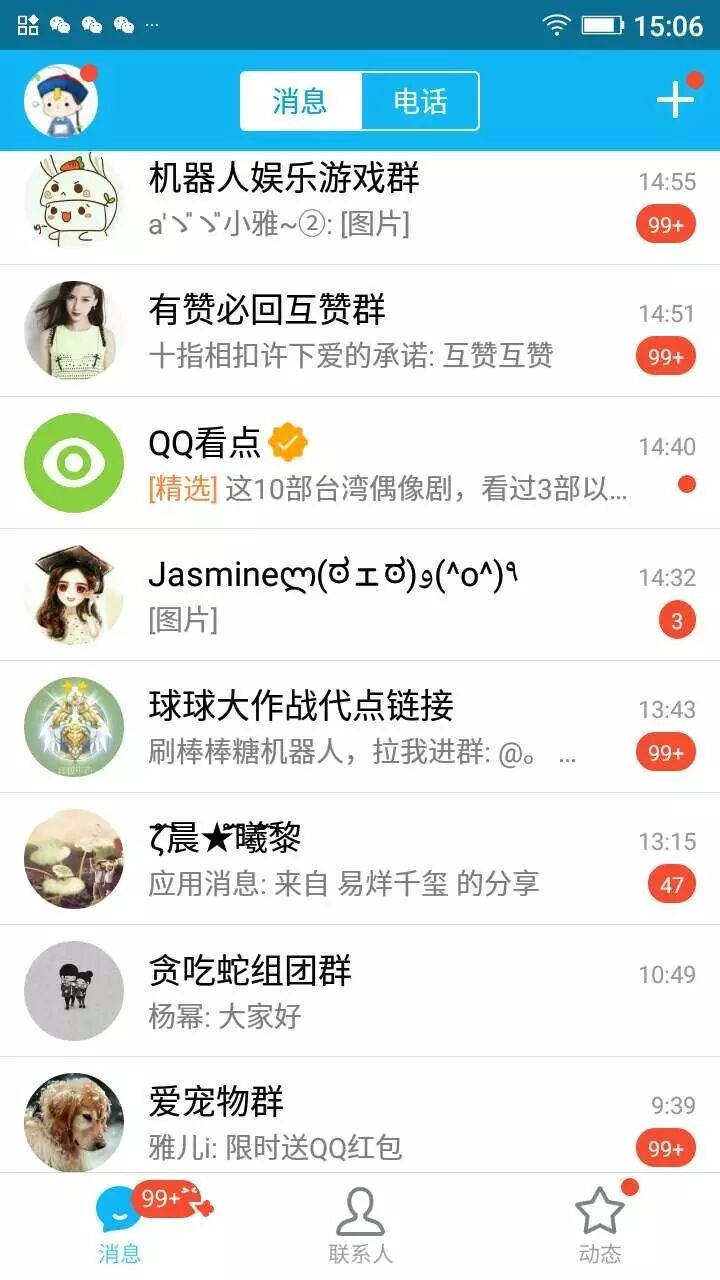
Task: Open the 有赞必回互赞群 conversation
Action: coord(360,332)
